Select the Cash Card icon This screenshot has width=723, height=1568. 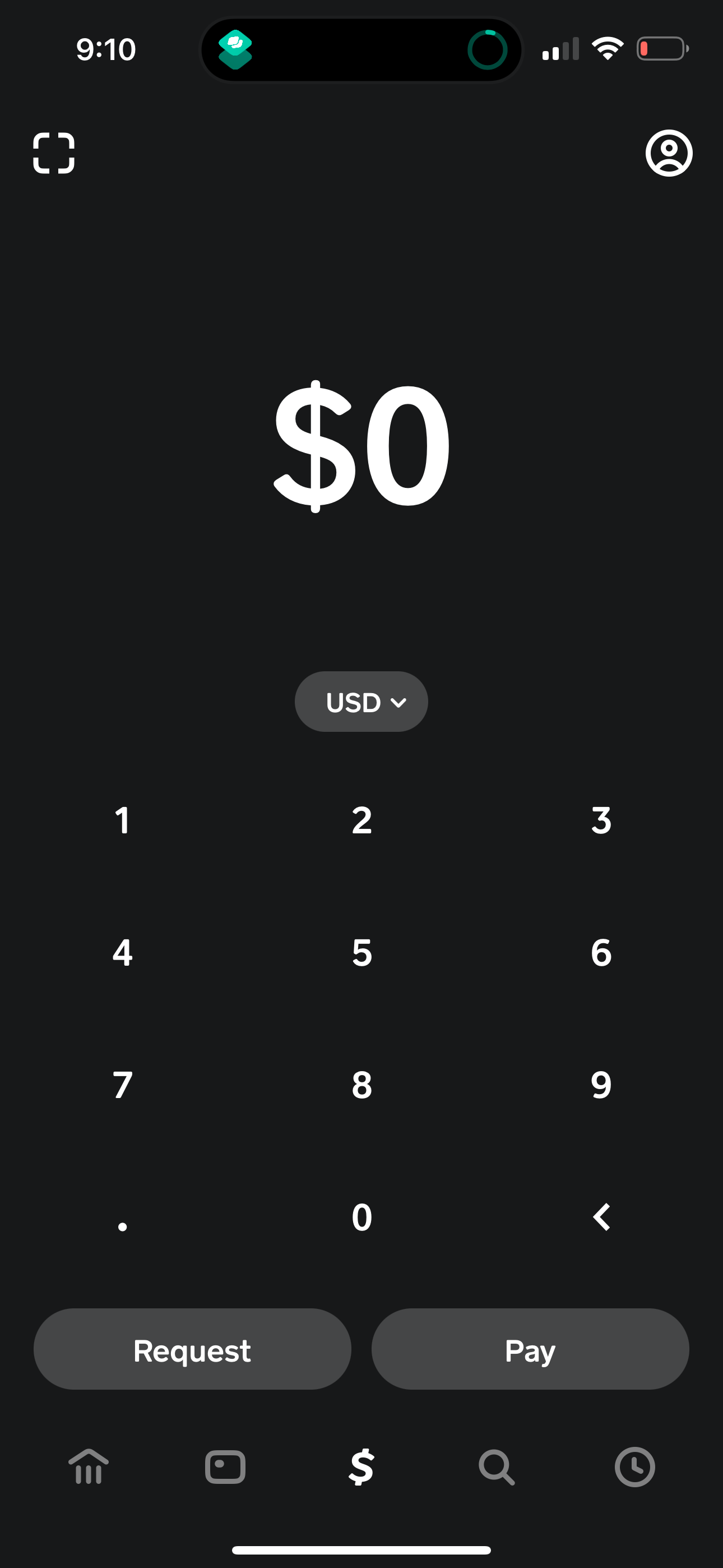225,1468
